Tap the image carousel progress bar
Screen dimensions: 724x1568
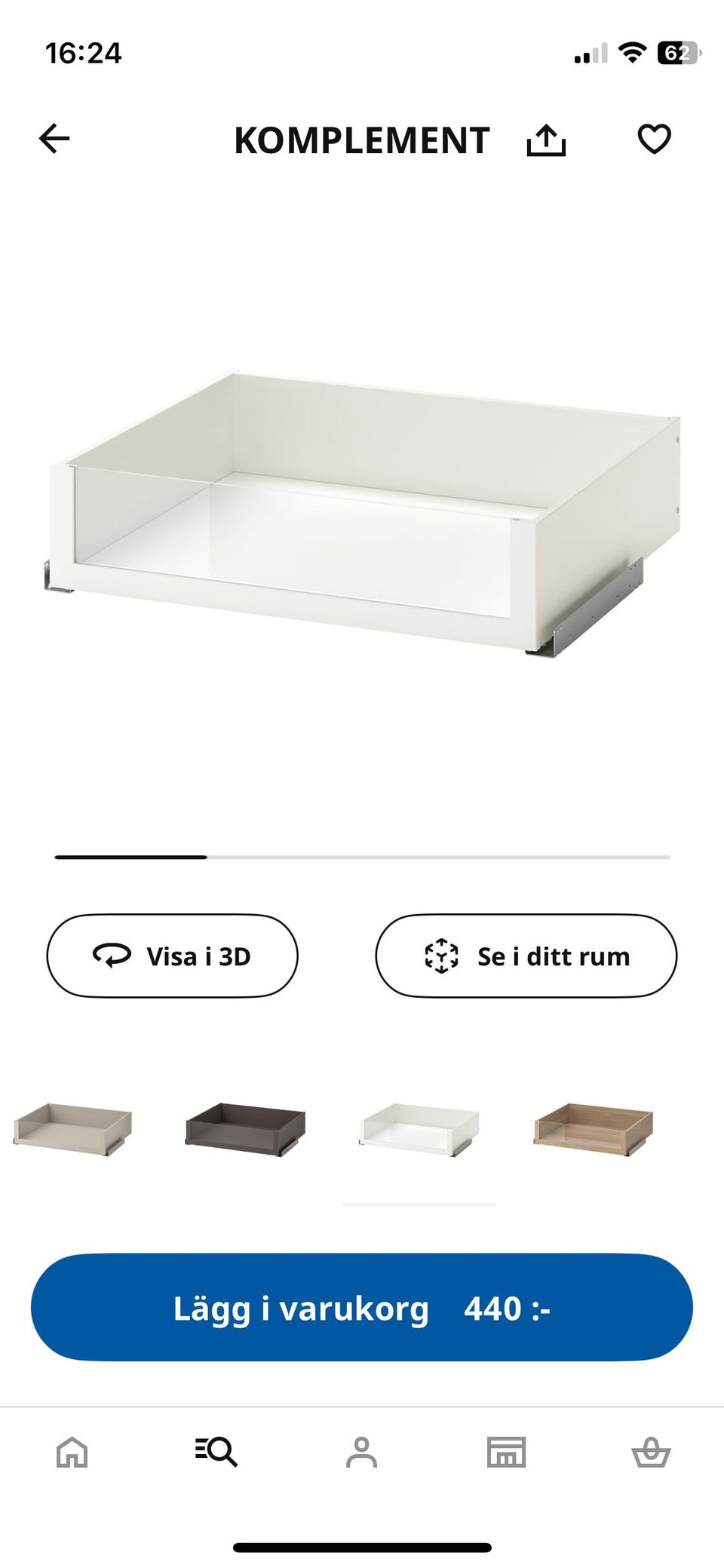(x=362, y=858)
